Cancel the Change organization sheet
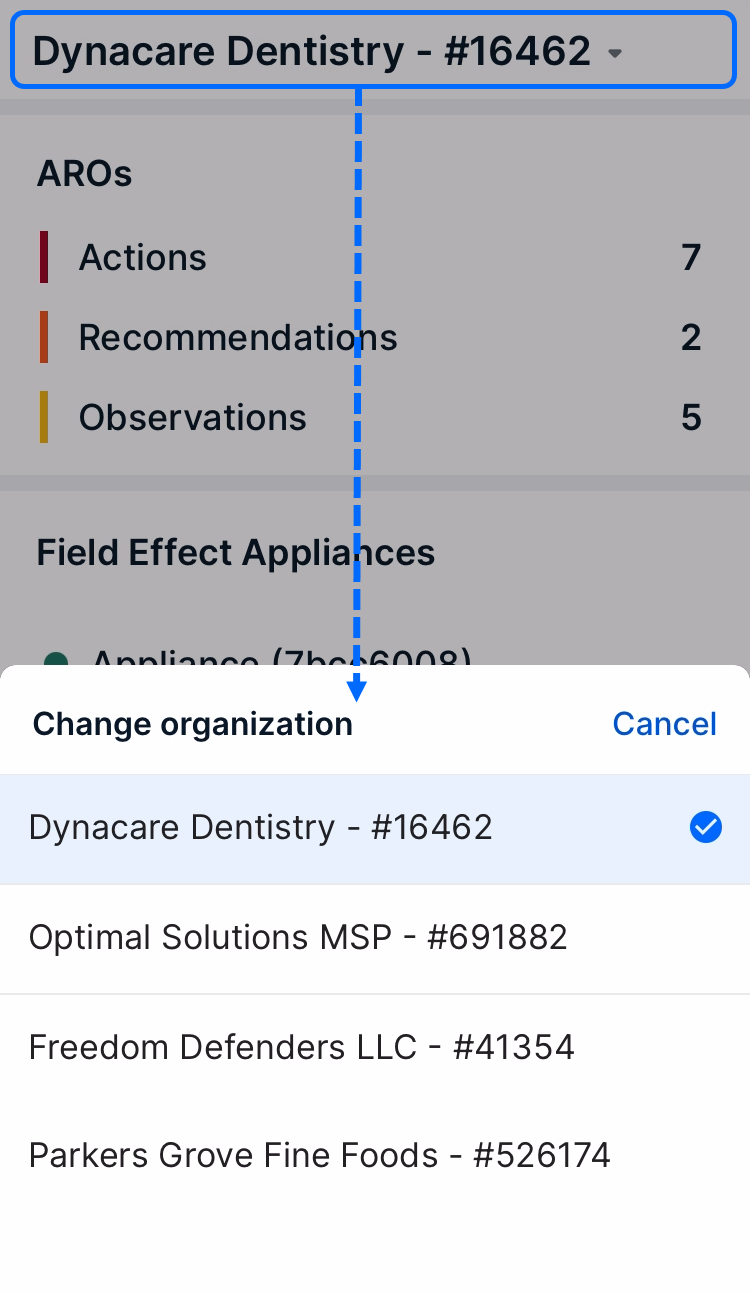This screenshot has width=750, height=1293. (x=664, y=724)
